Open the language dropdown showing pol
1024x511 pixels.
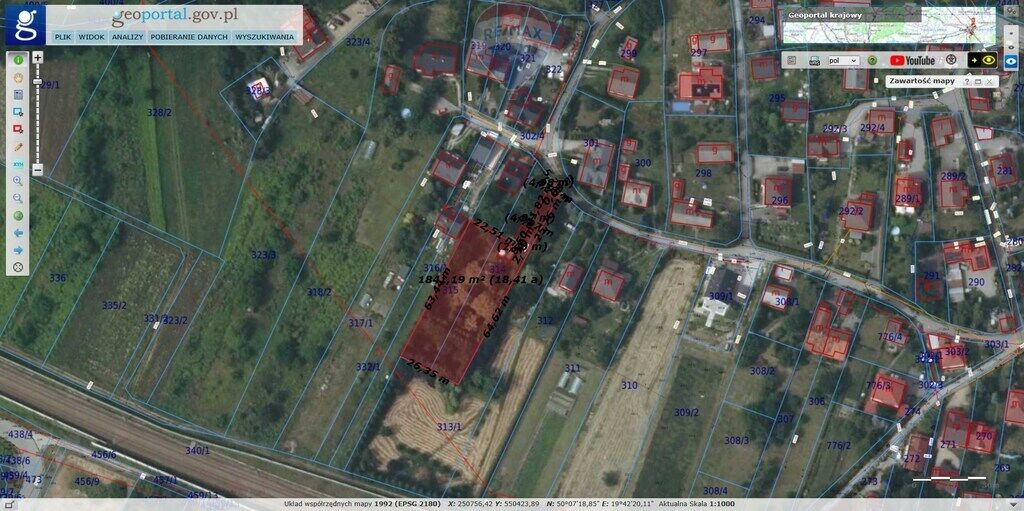843,61
